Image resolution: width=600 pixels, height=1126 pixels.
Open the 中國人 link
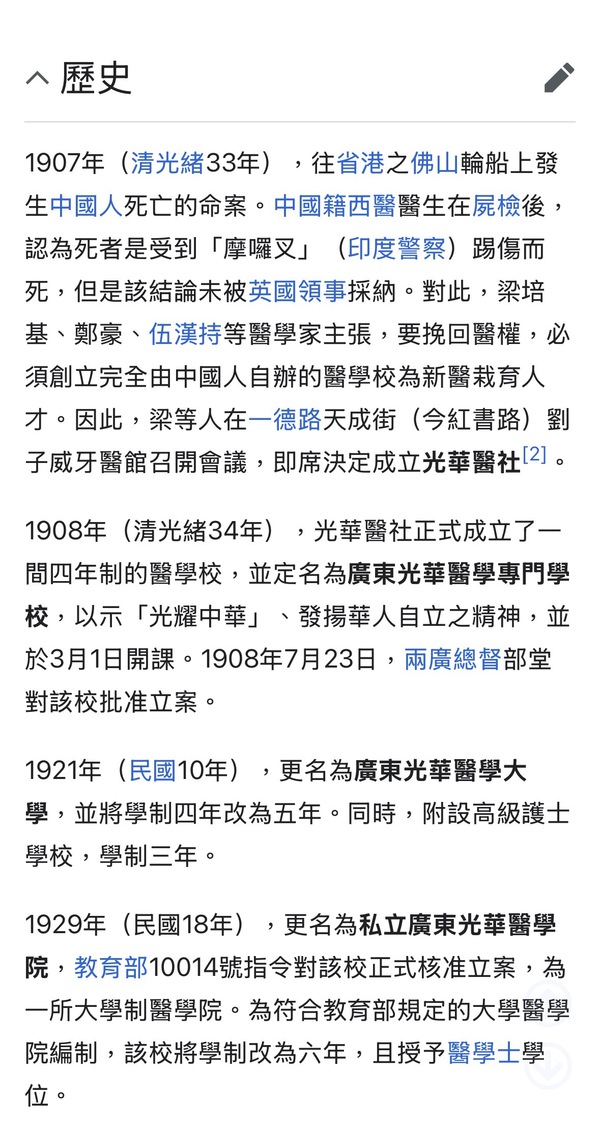click(x=86, y=207)
